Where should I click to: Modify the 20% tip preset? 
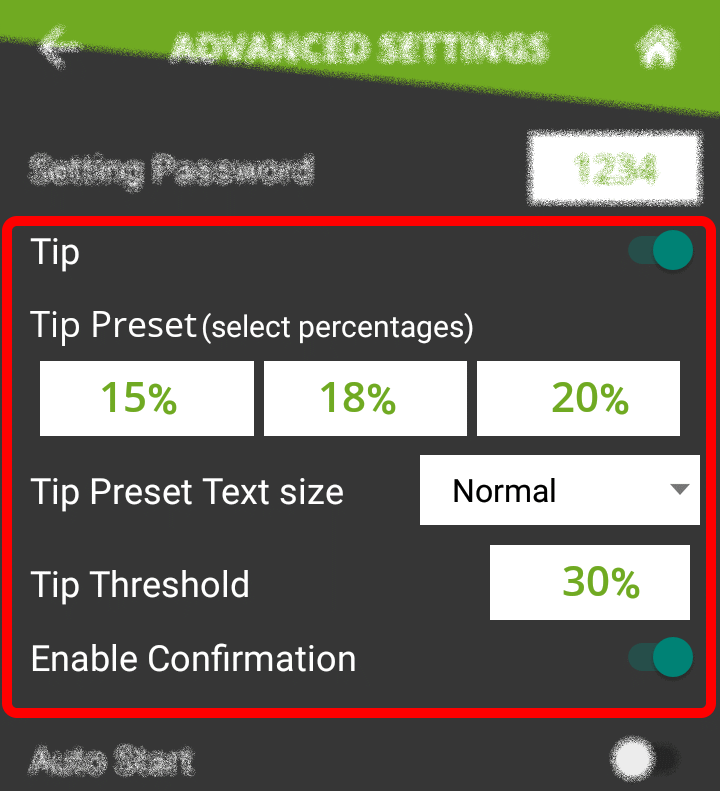[579, 399]
